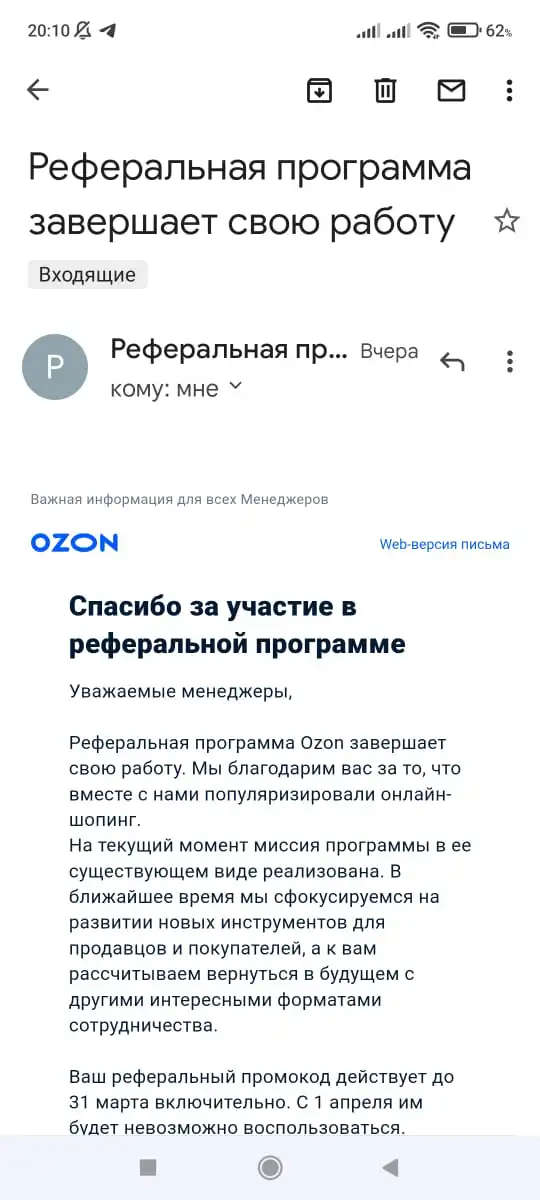Open the top bar overflow menu
This screenshot has height=1200, width=540.
pyautogui.click(x=509, y=90)
